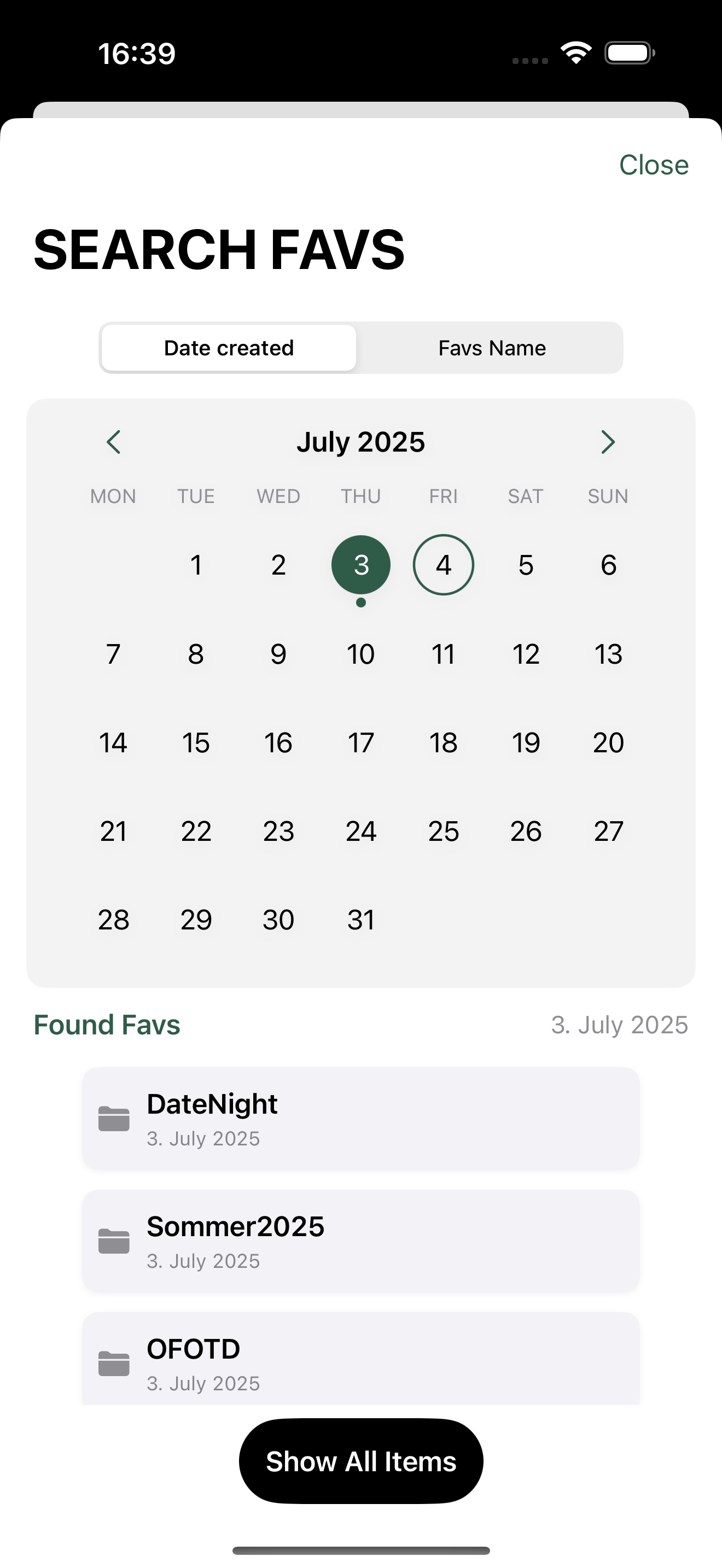Select the Date created segment
The image size is (722, 1568).
(x=229, y=348)
